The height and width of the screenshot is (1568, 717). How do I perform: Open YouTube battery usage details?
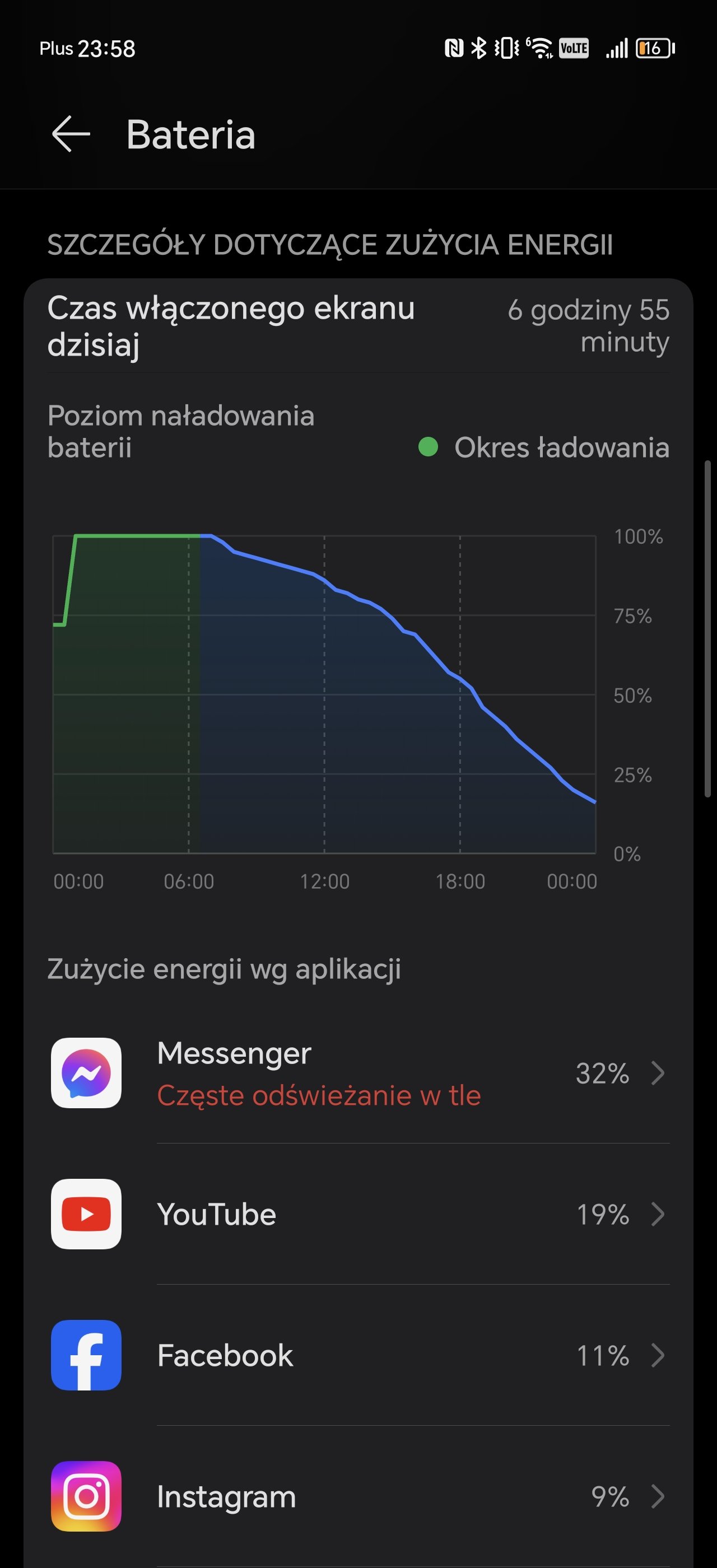point(359,1214)
